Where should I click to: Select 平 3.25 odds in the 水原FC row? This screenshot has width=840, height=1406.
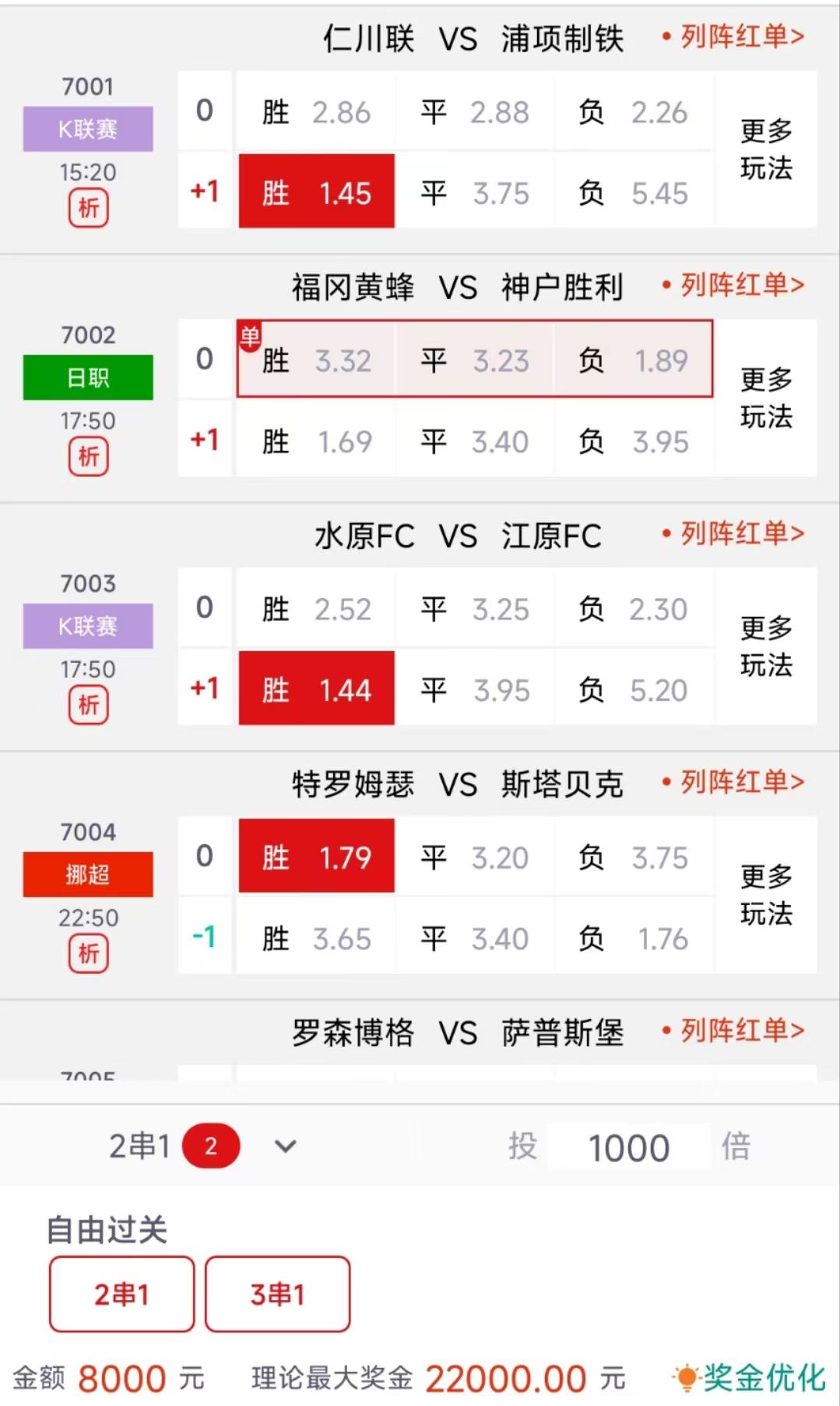473,609
